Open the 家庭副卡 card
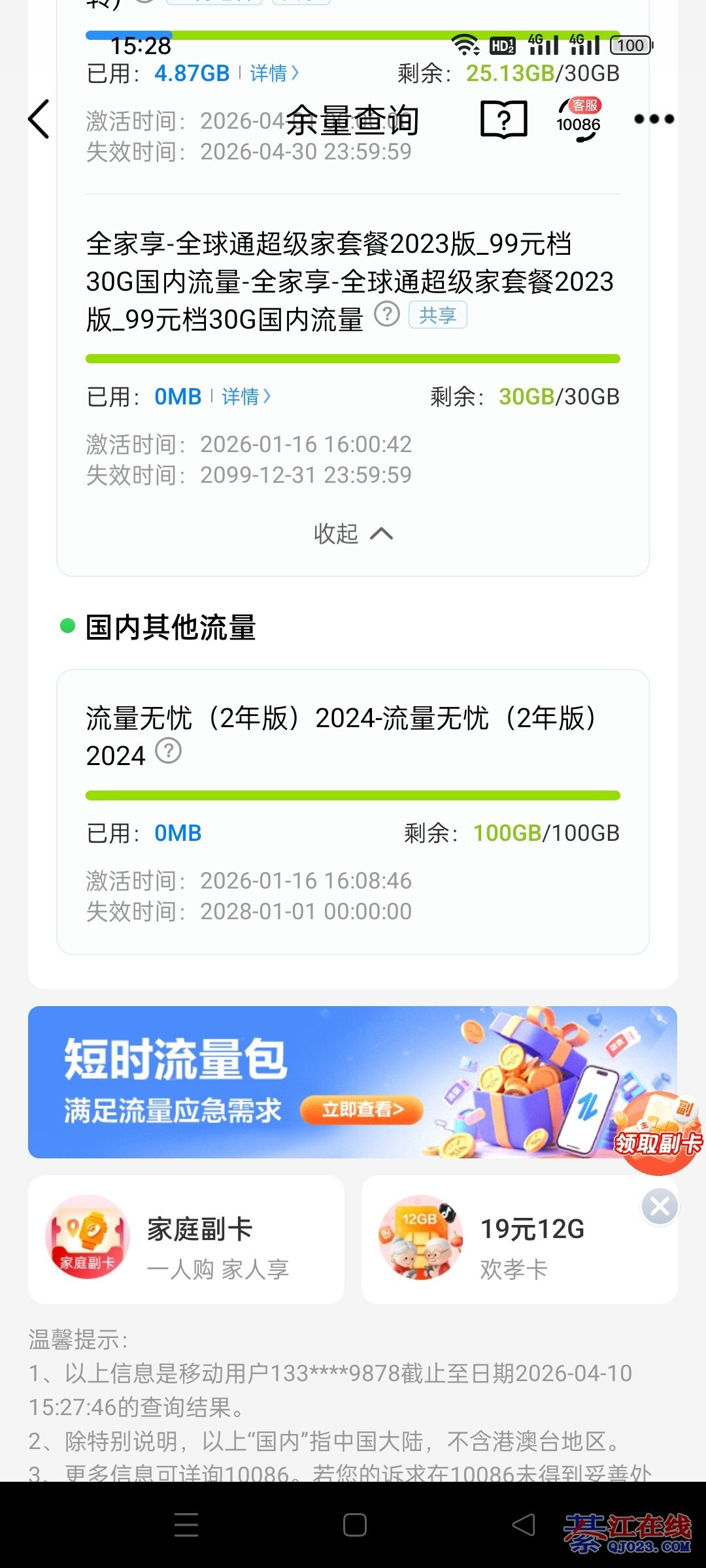Image resolution: width=706 pixels, height=1568 pixels. coord(186,1239)
